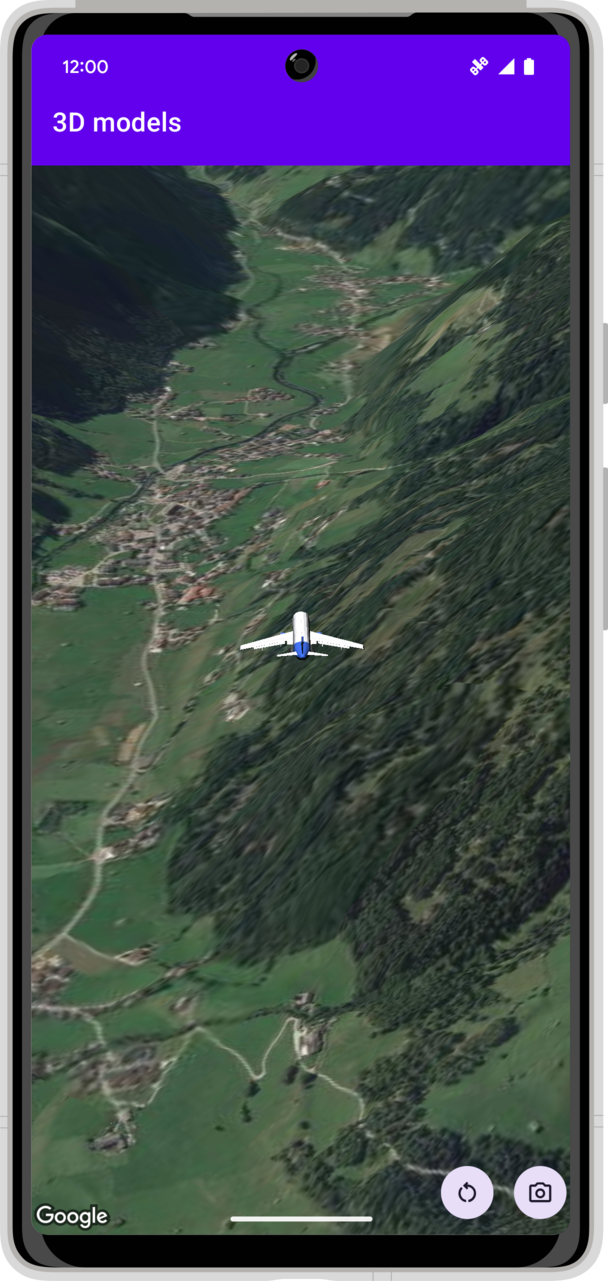Tap the reset rotation button
This screenshot has height=1281, width=608.
tap(467, 1192)
